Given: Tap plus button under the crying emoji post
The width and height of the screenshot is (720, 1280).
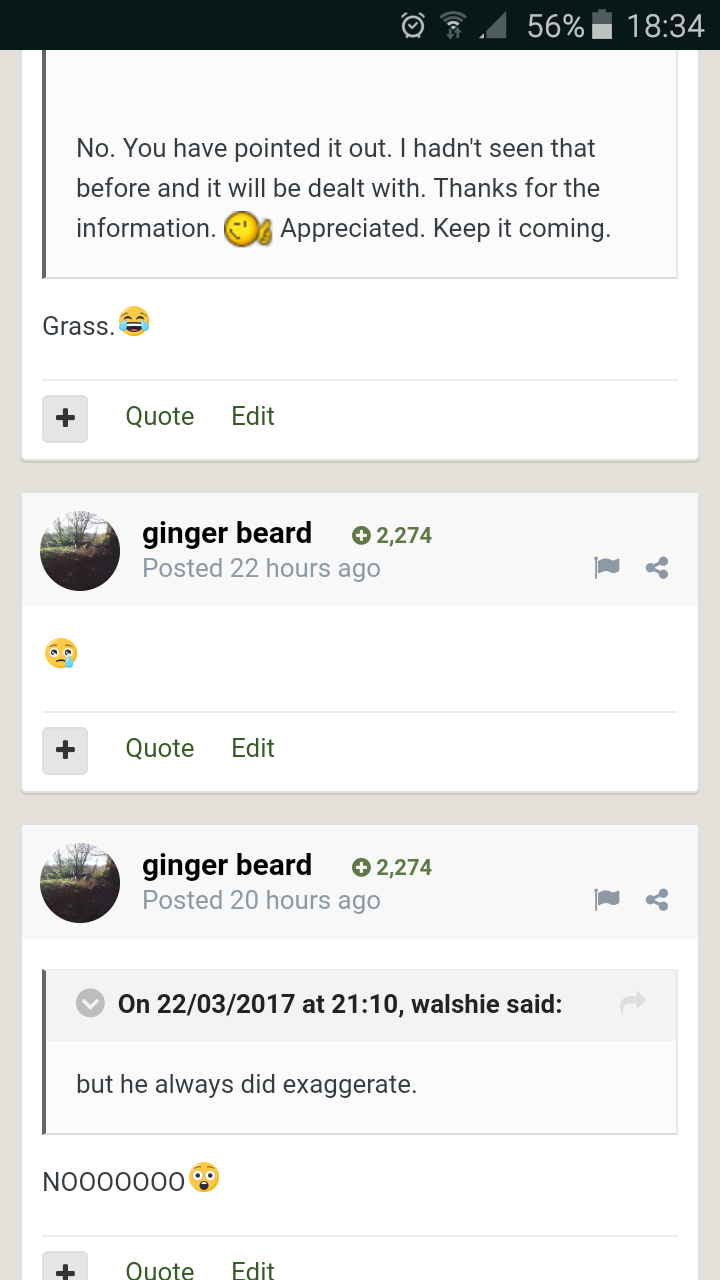Looking at the screenshot, I should tap(65, 750).
